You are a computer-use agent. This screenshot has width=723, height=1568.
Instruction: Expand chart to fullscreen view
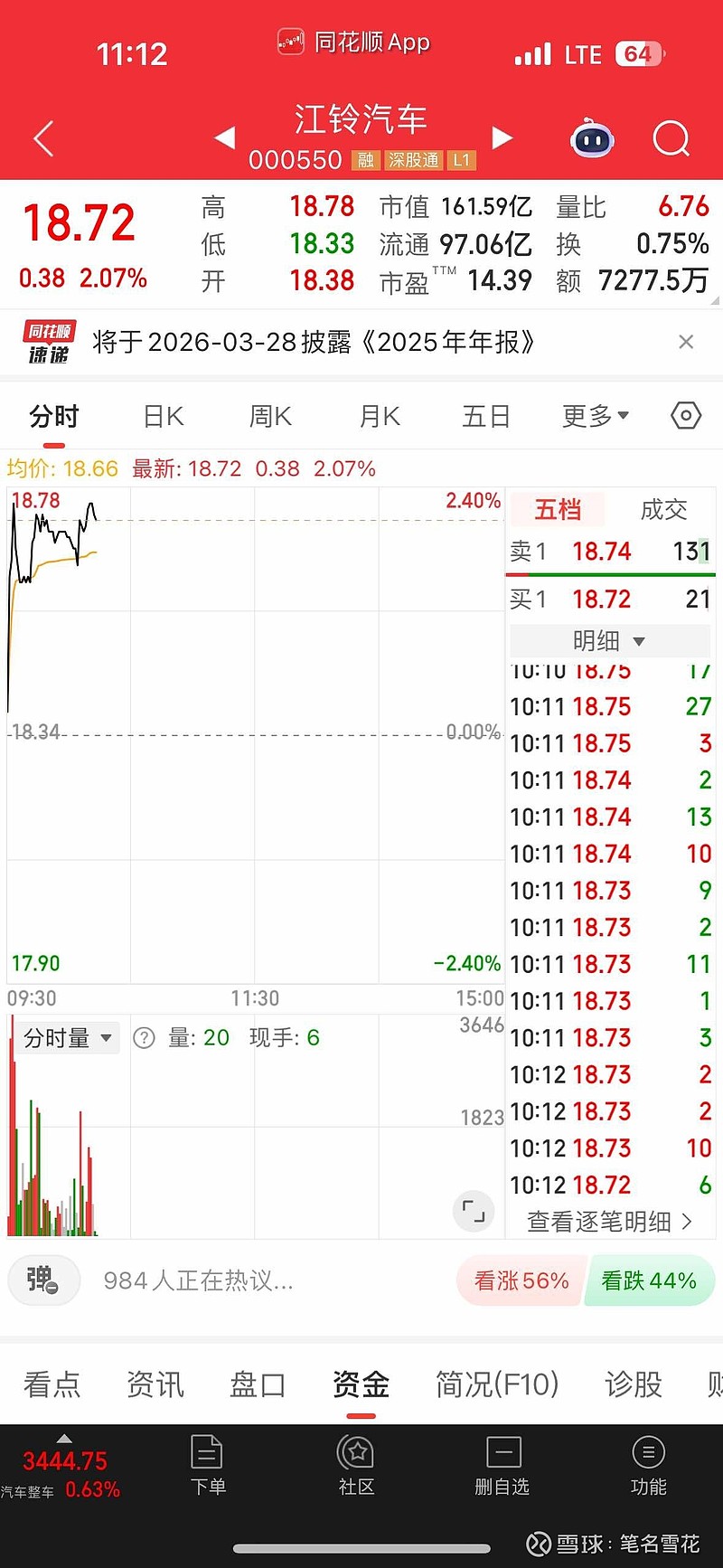tap(474, 1211)
